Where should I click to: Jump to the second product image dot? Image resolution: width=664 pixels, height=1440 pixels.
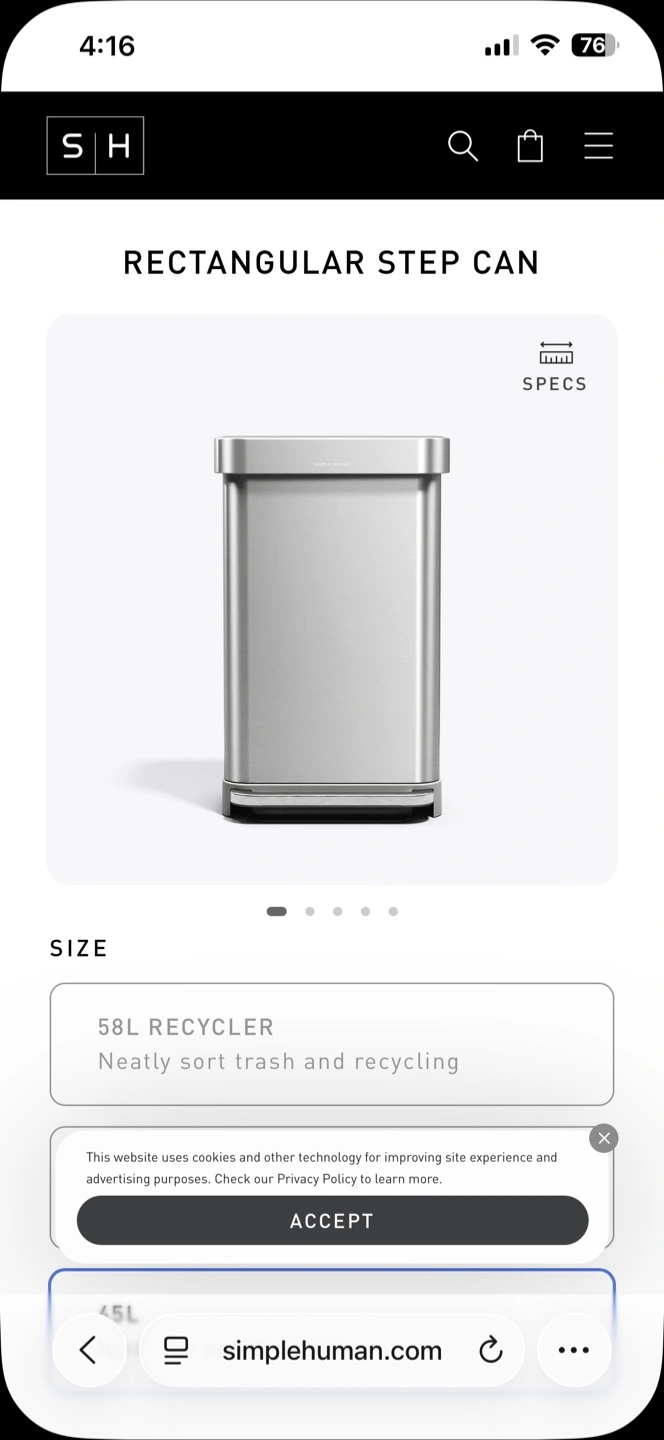tap(310, 911)
